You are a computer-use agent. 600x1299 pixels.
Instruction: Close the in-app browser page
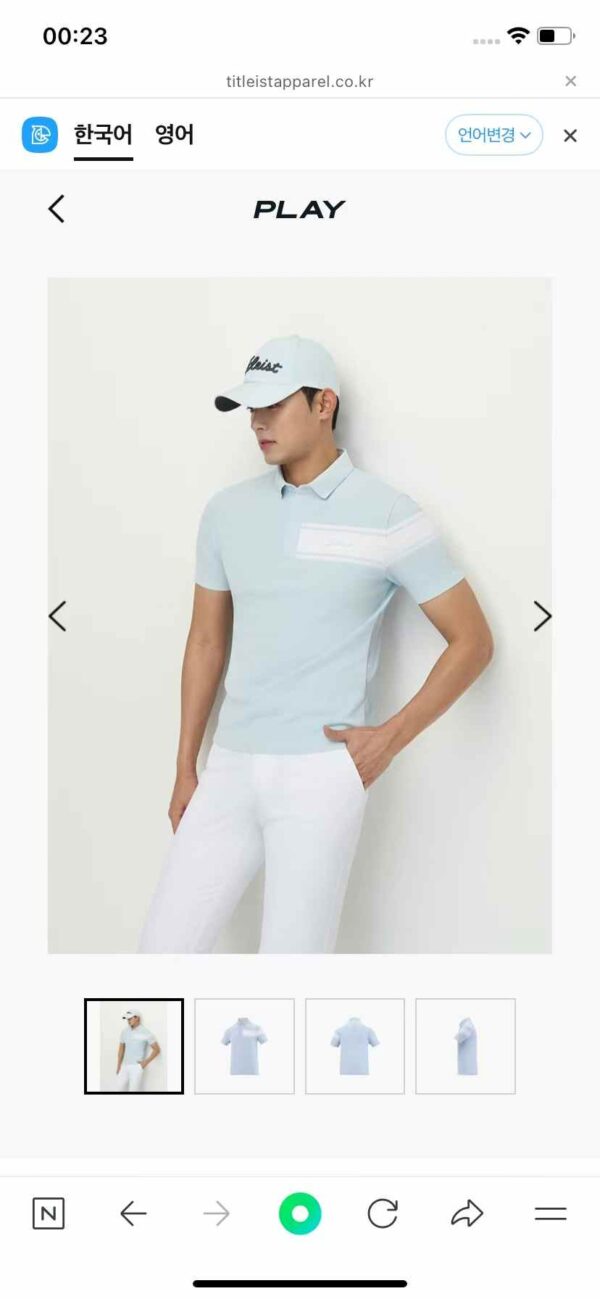pyautogui.click(x=570, y=81)
